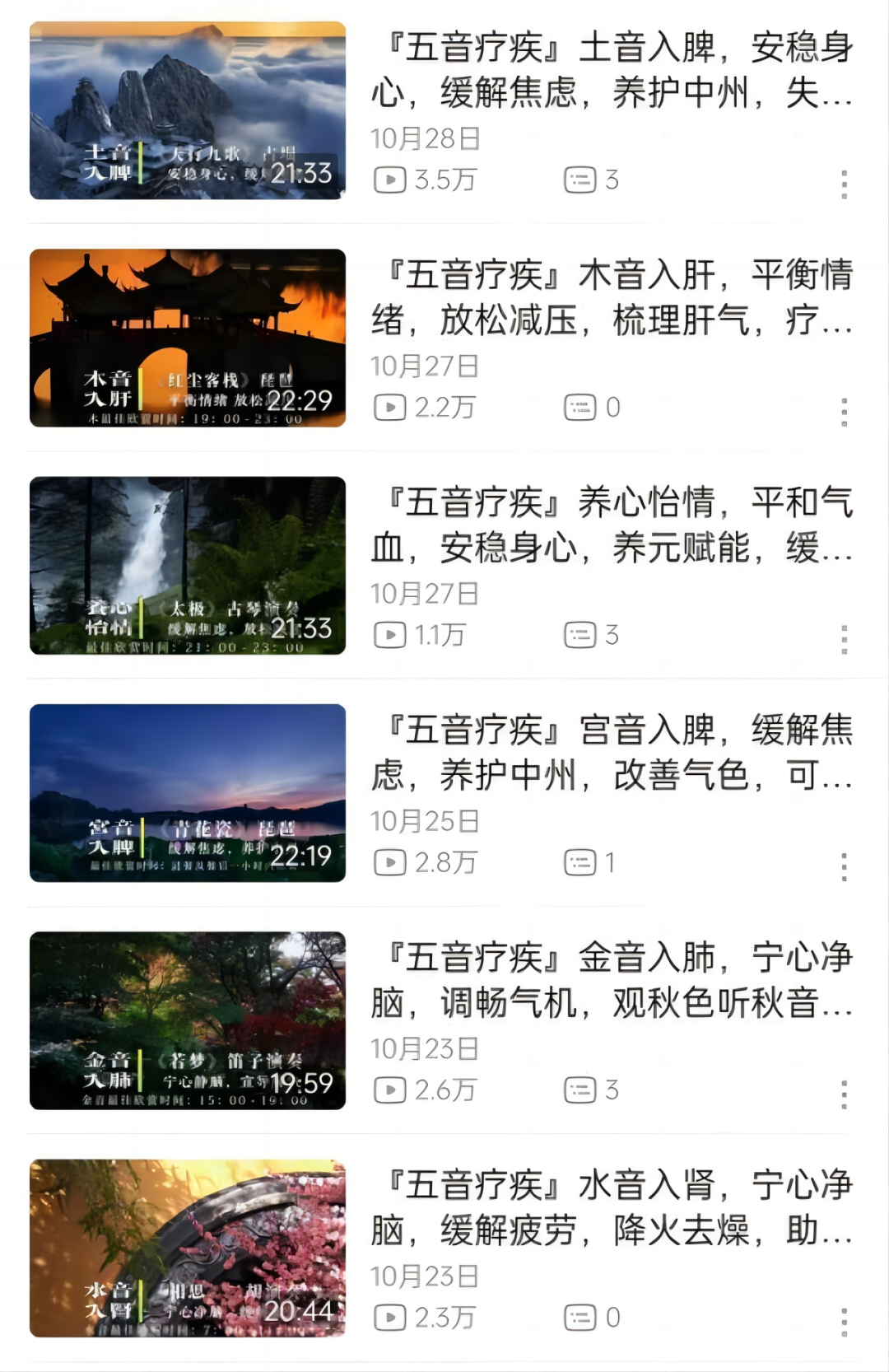This screenshot has height=1372, width=889.
Task: Play the 水音入肾 video thumbnail
Action: tap(188, 1248)
